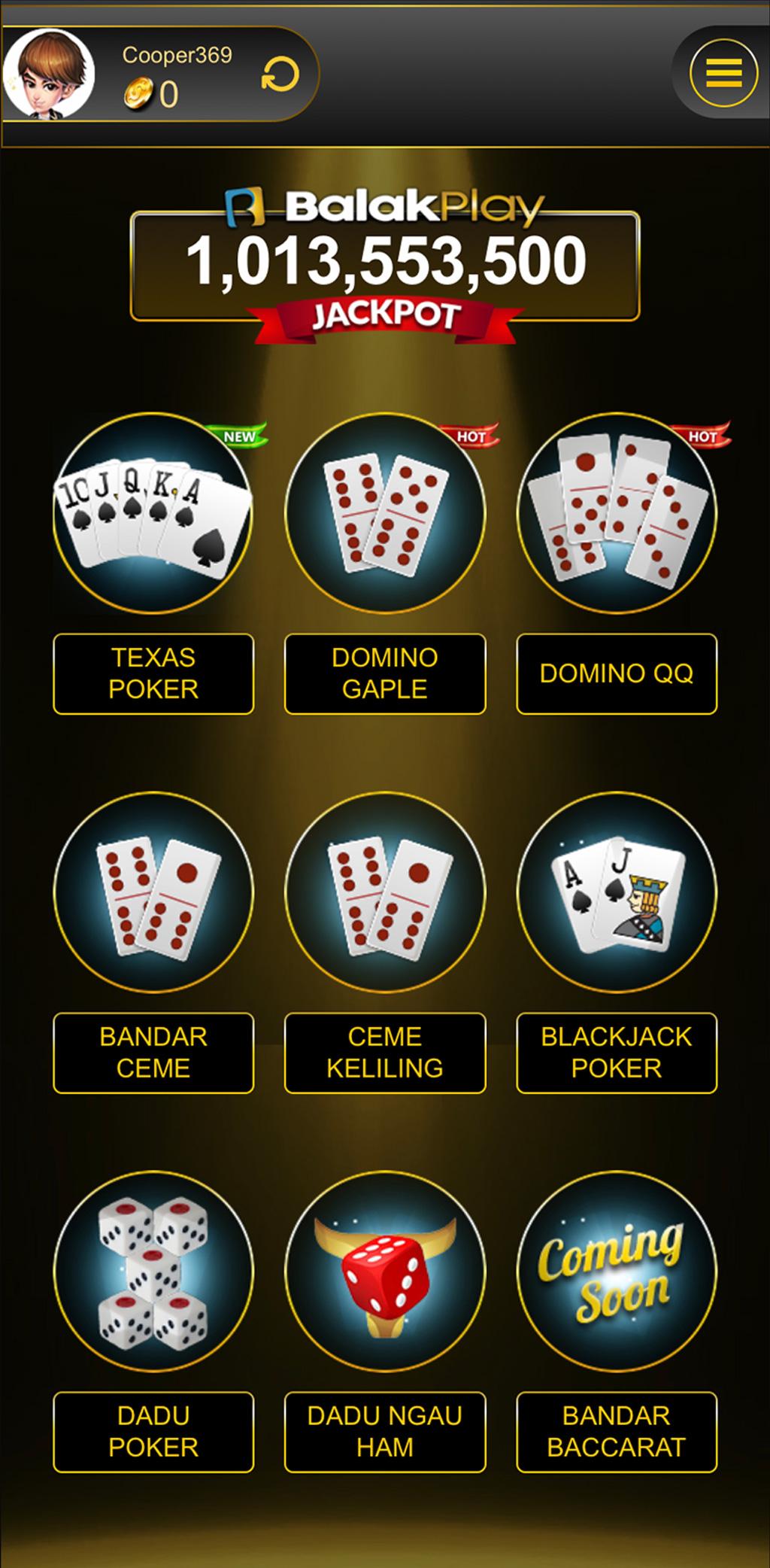Open the Domino Gaple tile image

pos(385,513)
